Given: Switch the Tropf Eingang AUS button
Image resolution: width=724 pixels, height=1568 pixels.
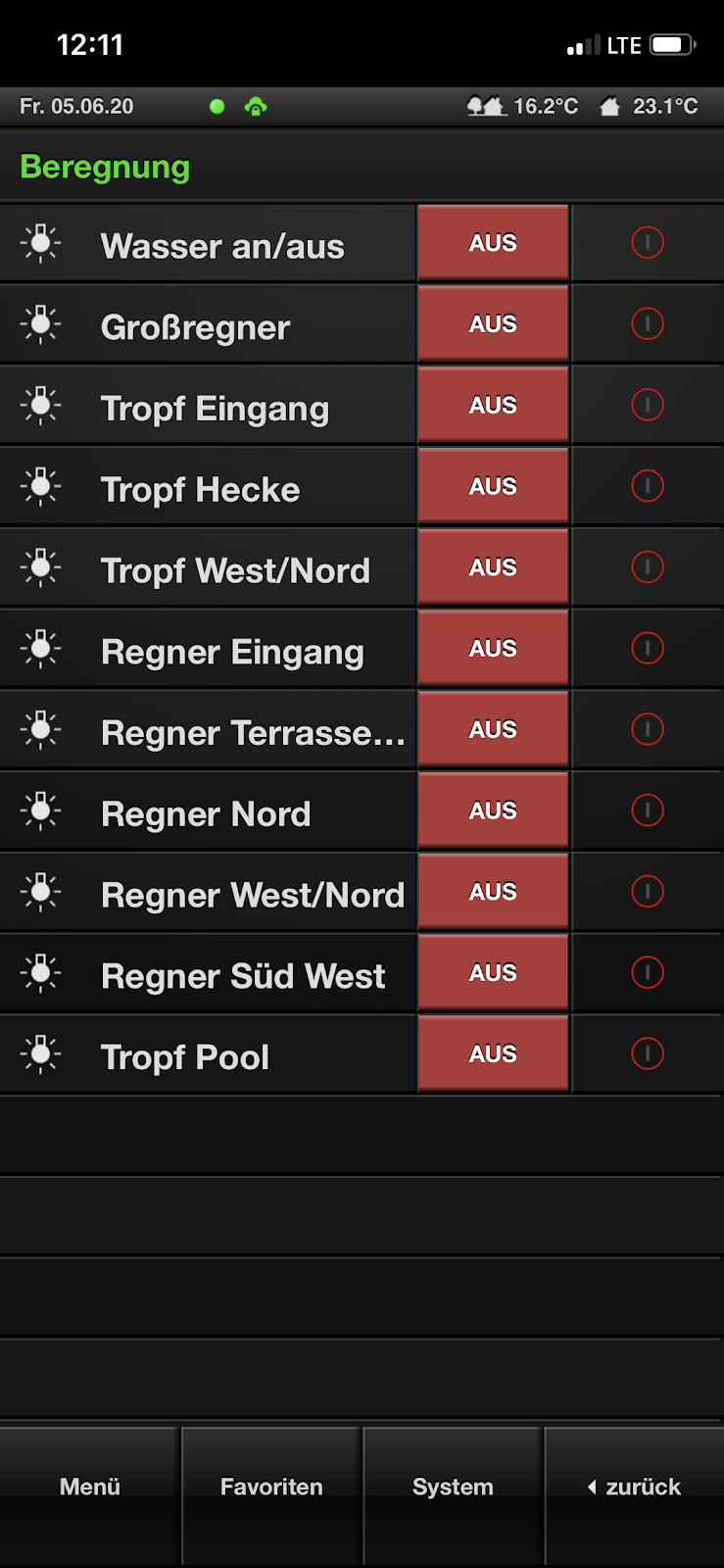Looking at the screenshot, I should point(493,405).
